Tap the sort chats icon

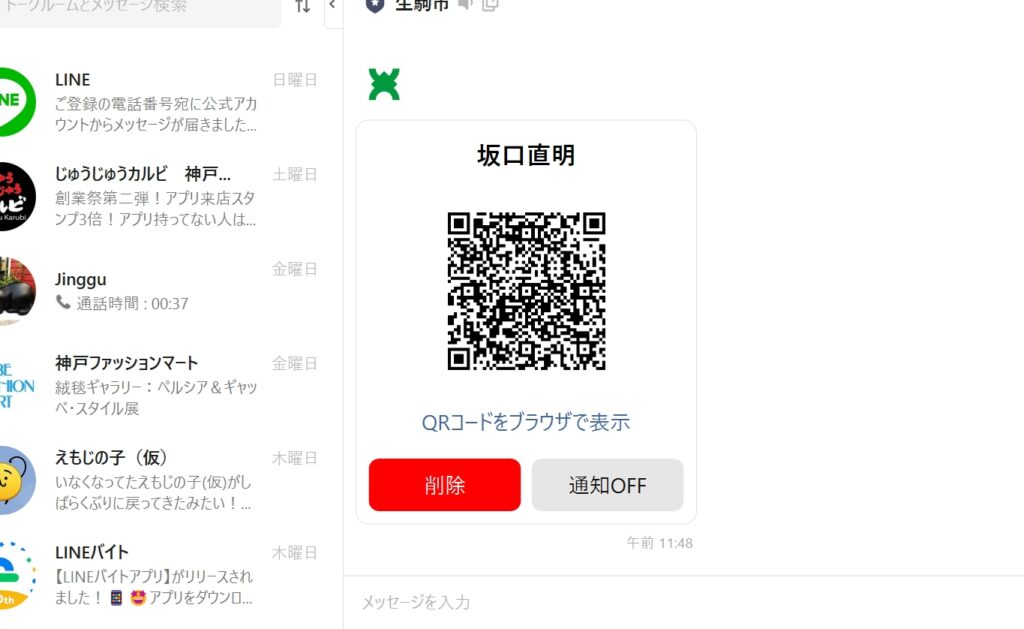(303, 7)
